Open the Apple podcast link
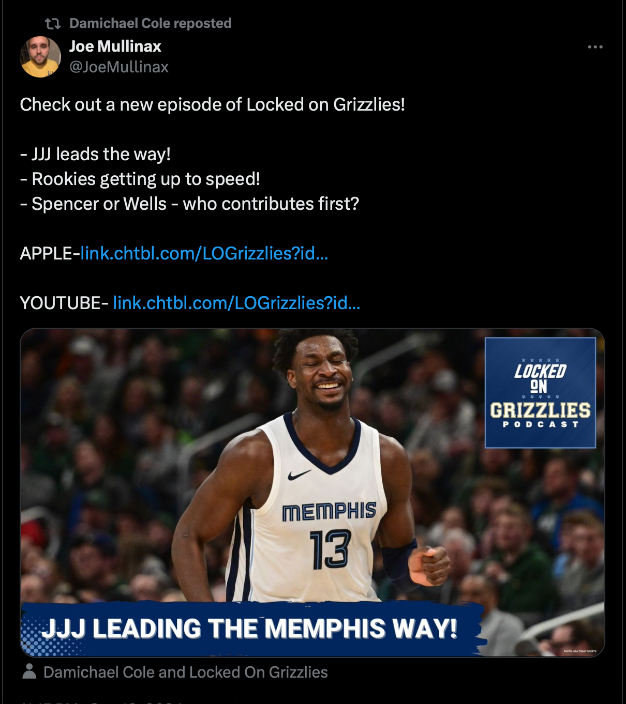The image size is (626, 704). click(x=204, y=253)
